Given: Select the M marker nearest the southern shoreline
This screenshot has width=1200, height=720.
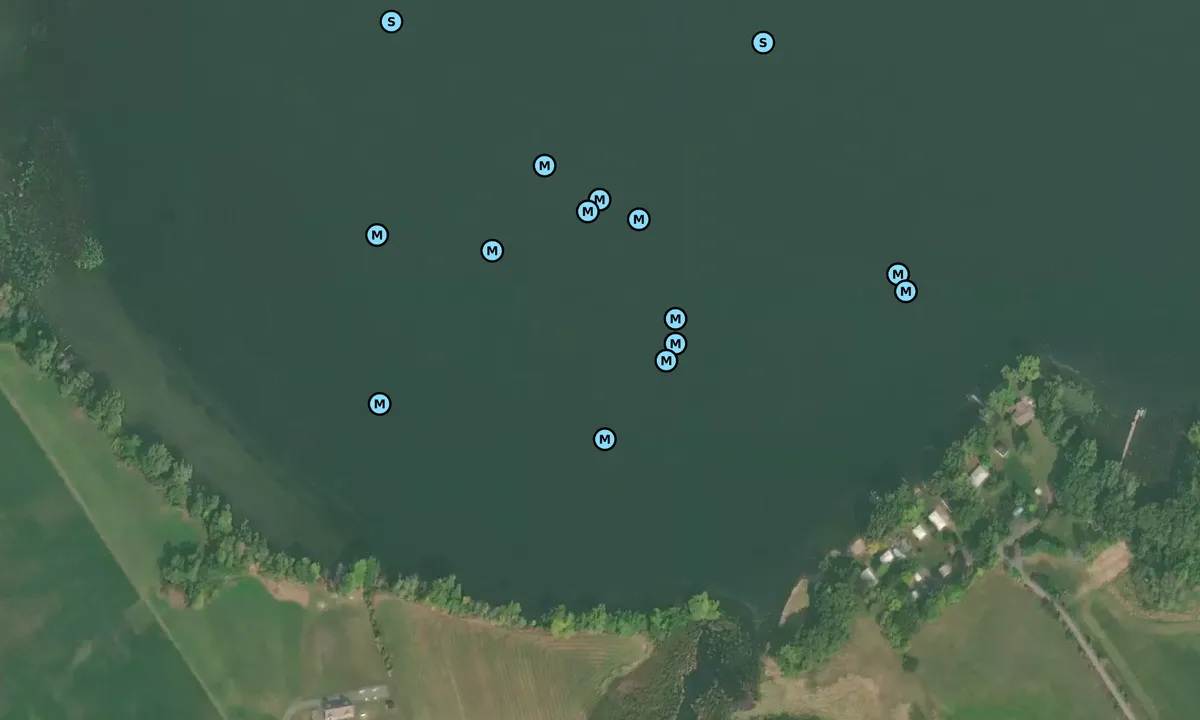Looking at the screenshot, I should tap(605, 439).
